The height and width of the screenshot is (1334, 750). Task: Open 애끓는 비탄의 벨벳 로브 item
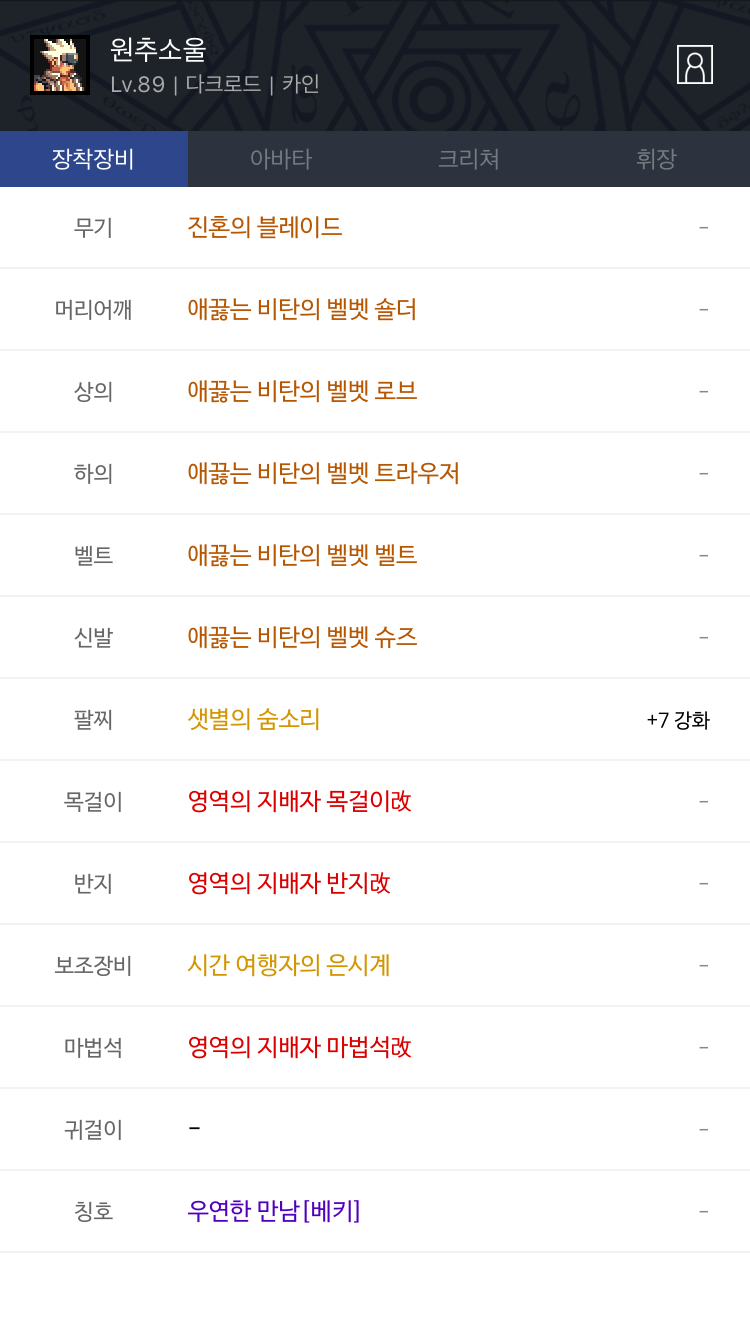[302, 391]
